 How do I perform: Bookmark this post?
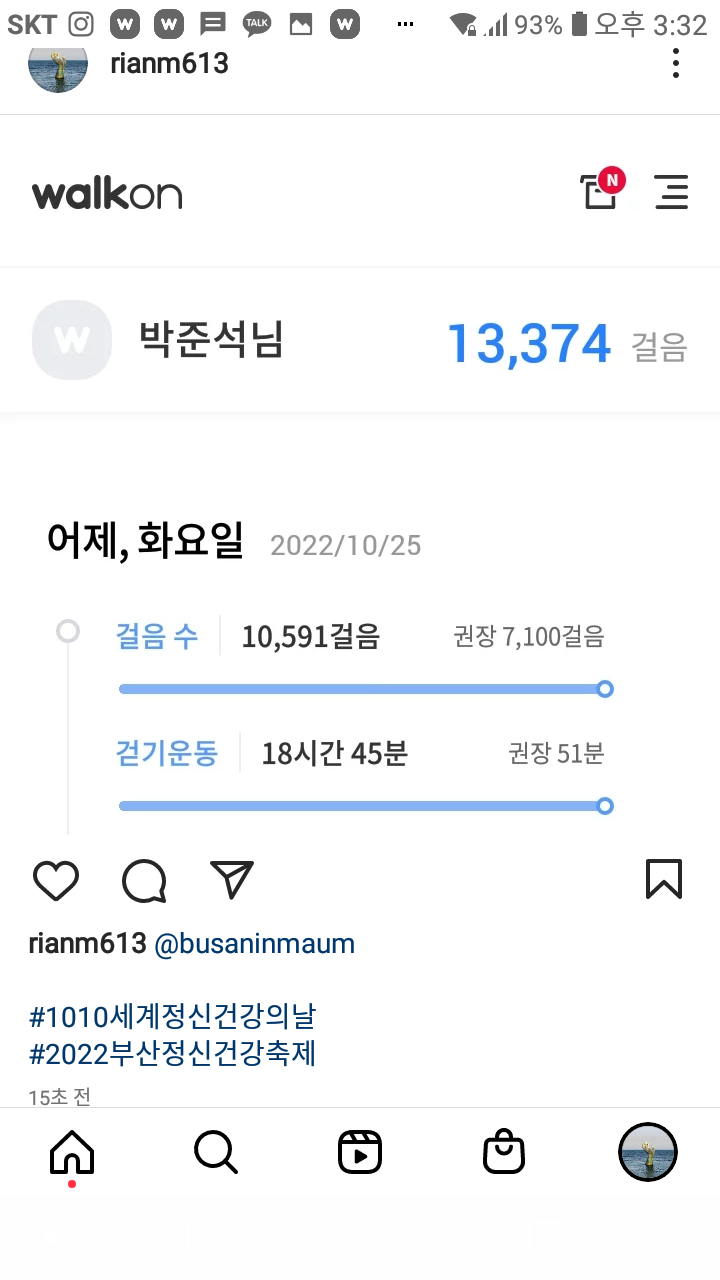pos(664,879)
